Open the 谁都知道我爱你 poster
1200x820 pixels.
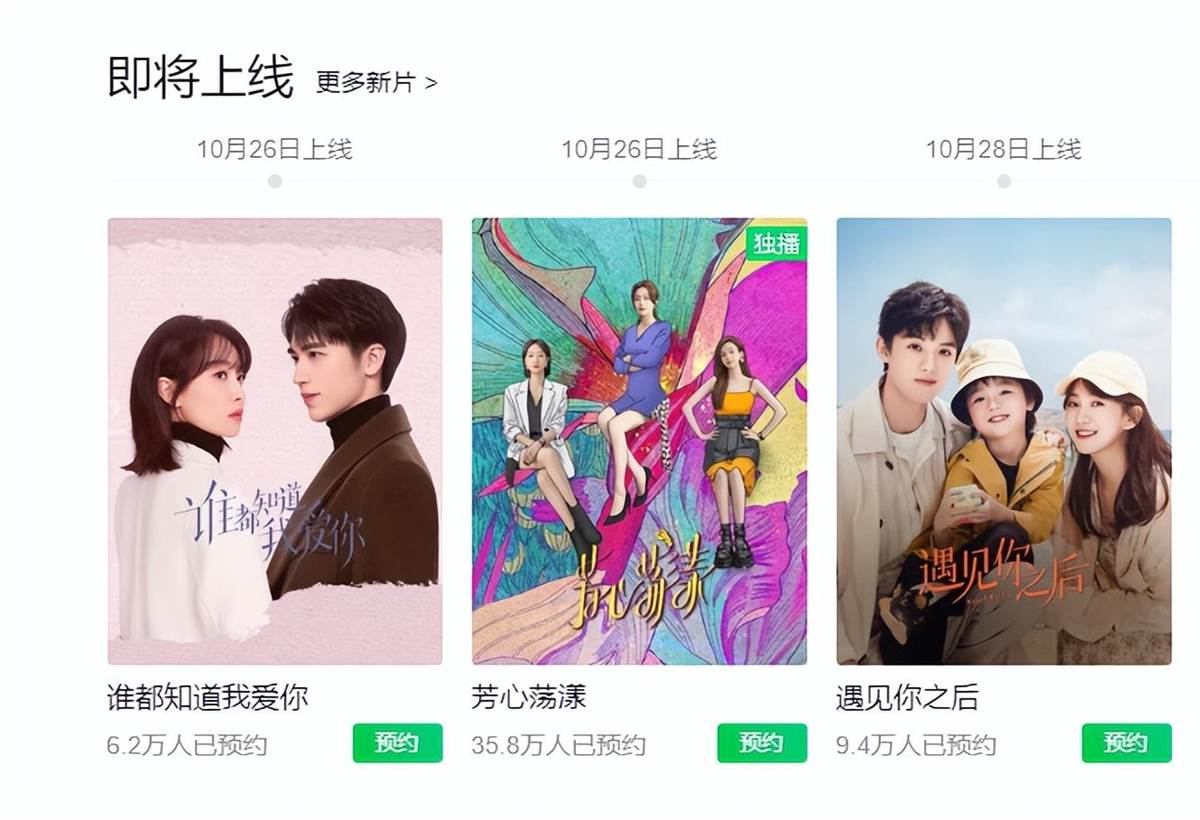(275, 441)
